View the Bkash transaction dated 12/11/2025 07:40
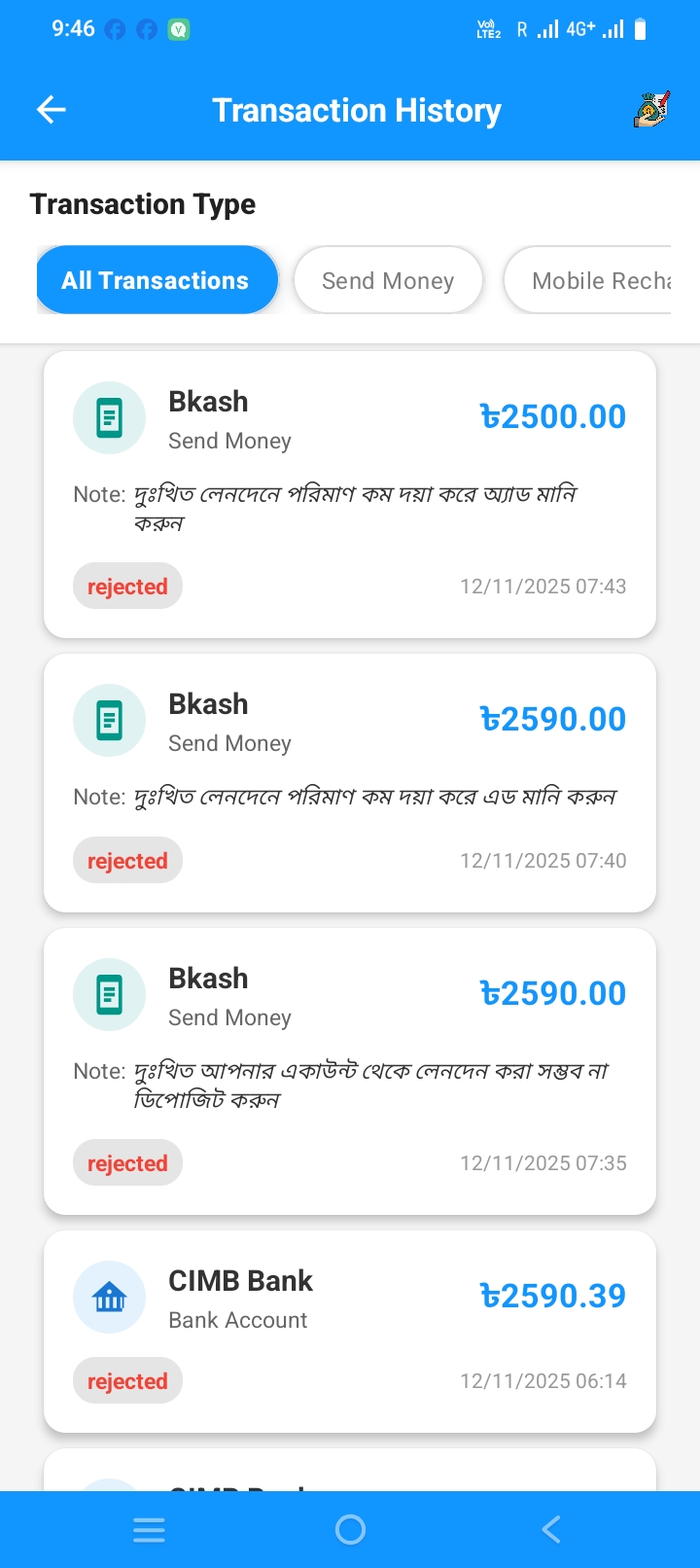The image size is (700, 1568). [350, 782]
